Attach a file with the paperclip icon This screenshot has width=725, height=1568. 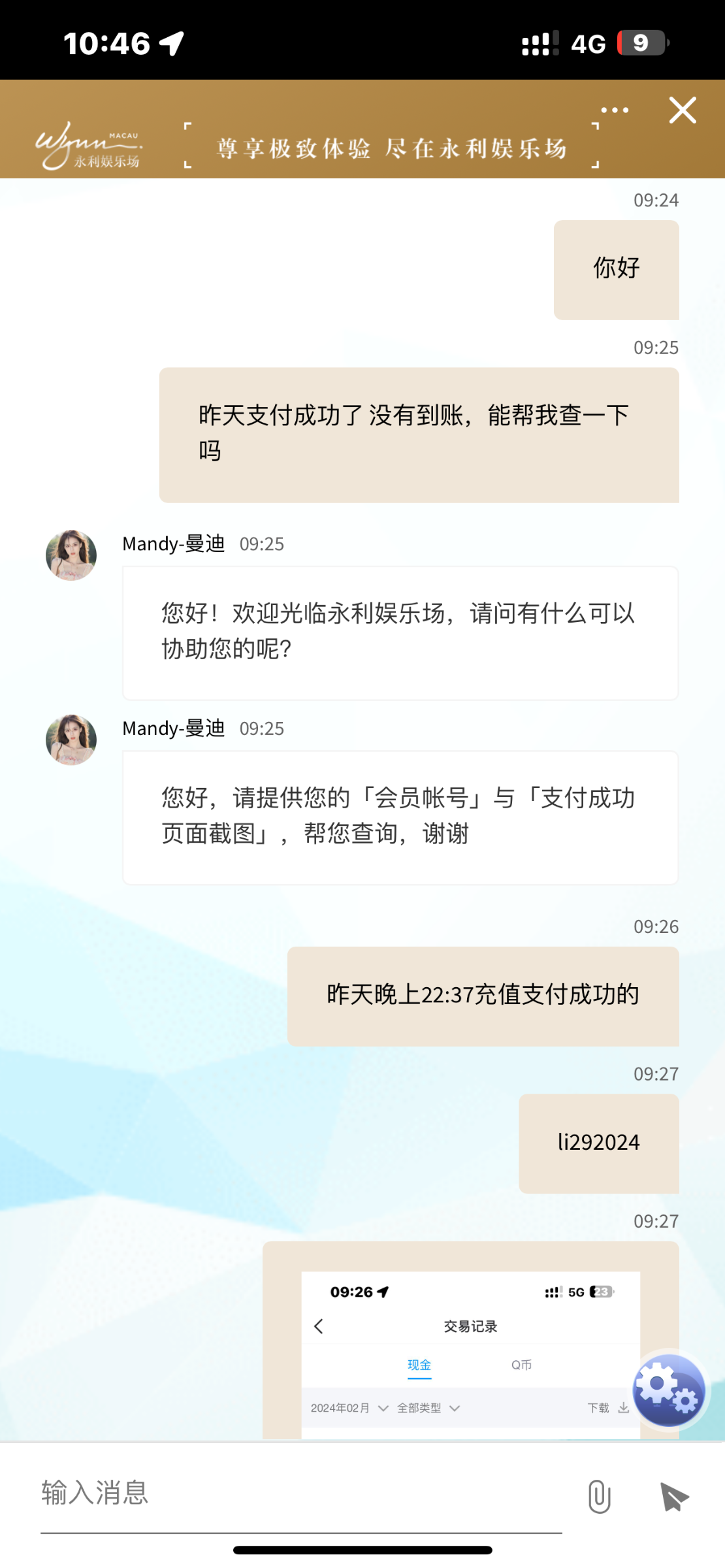[x=599, y=1496]
